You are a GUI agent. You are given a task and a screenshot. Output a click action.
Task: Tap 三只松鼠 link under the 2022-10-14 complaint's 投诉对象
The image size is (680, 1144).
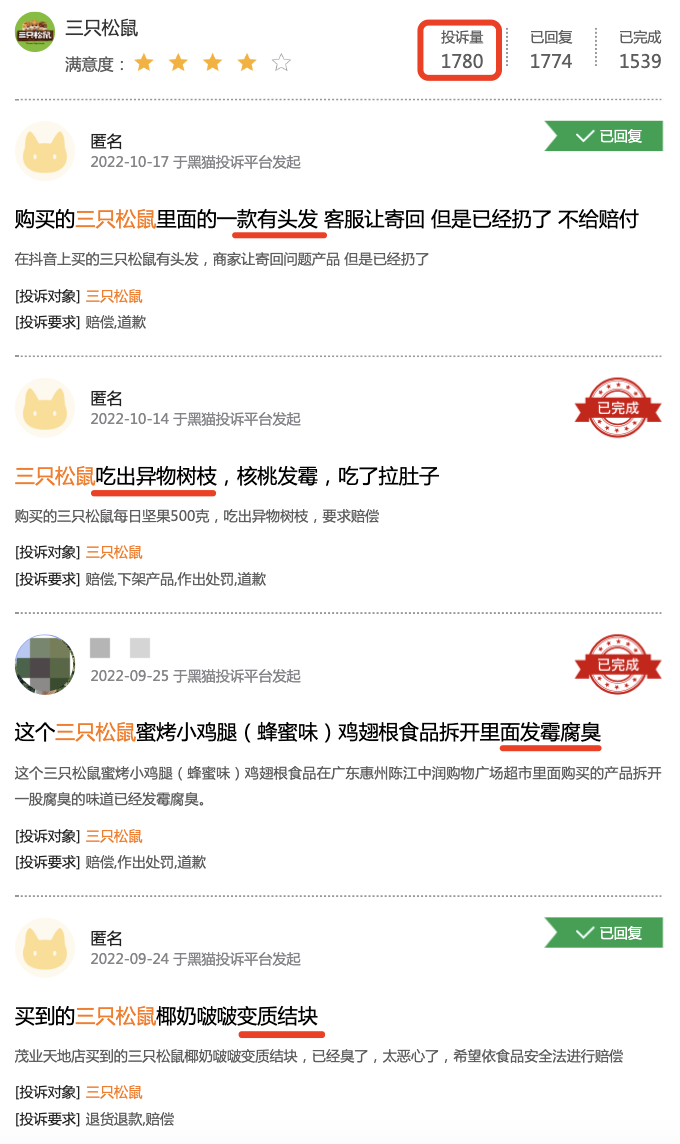click(113, 552)
